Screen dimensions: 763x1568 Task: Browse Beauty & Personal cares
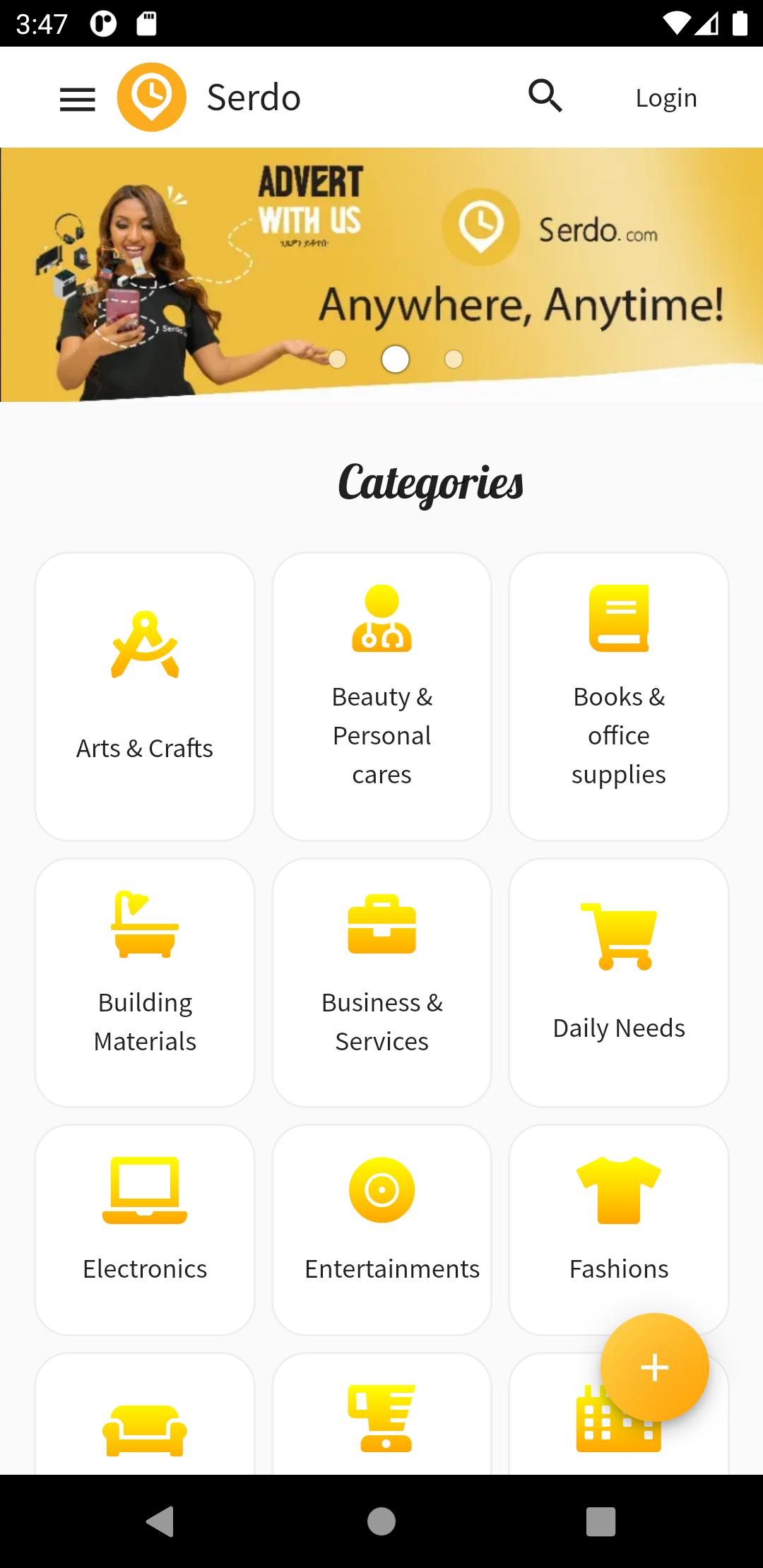coord(381,696)
